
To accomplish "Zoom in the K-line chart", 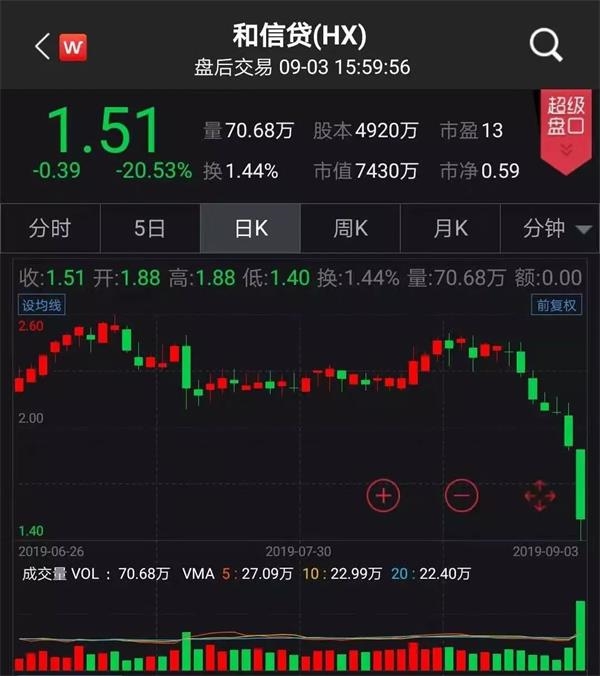I will (x=383, y=494).
